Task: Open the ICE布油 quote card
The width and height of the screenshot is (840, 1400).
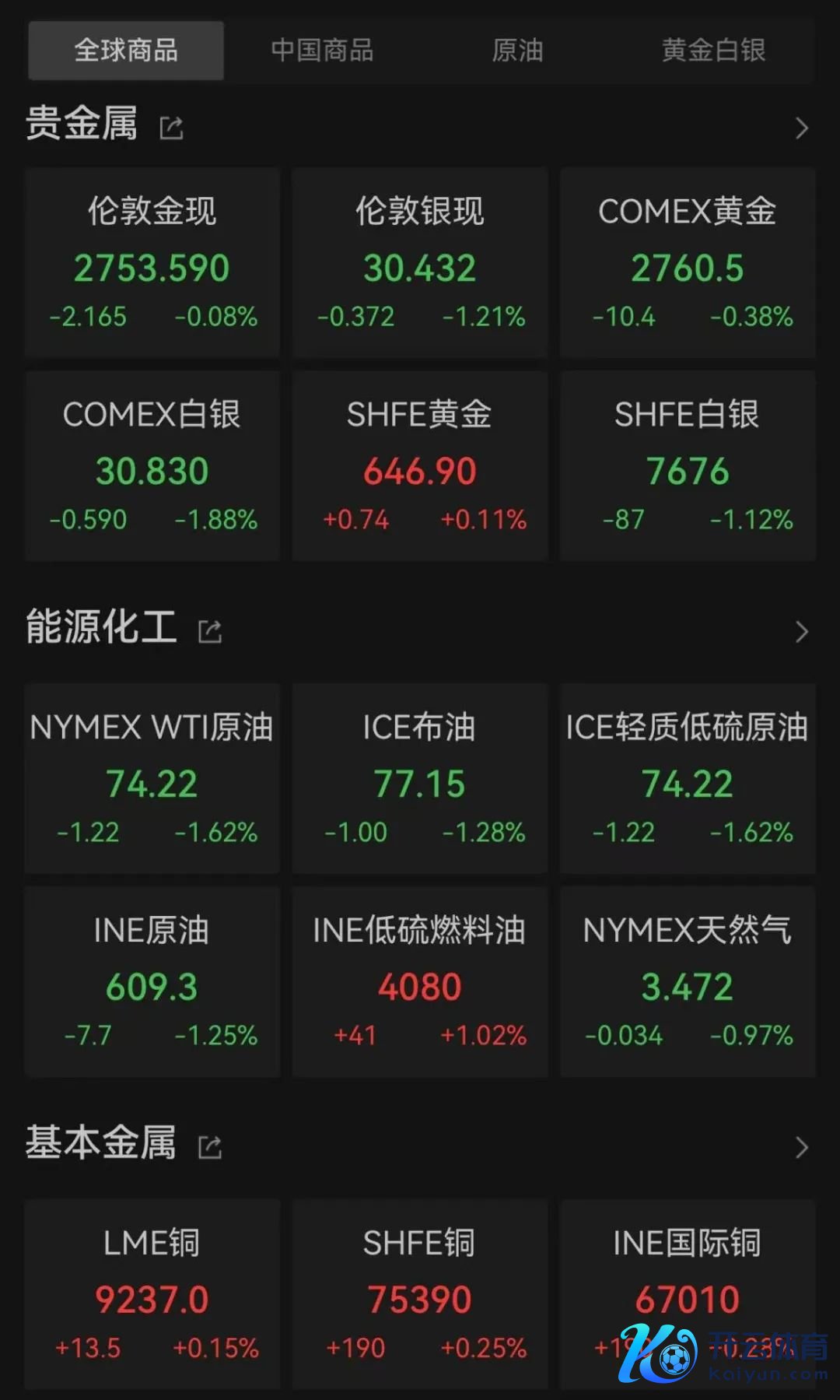Action: [x=420, y=779]
